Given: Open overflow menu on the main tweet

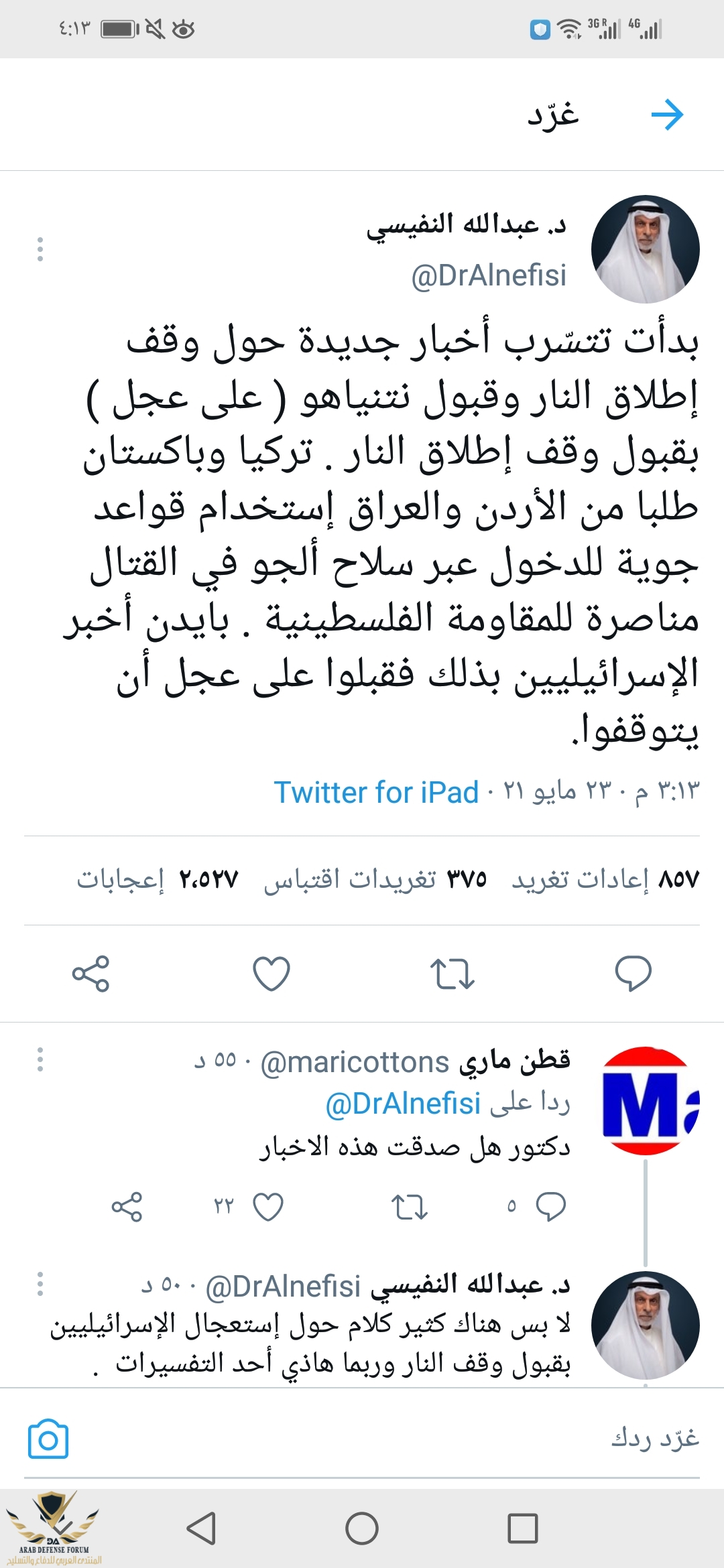Looking at the screenshot, I should (x=40, y=249).
